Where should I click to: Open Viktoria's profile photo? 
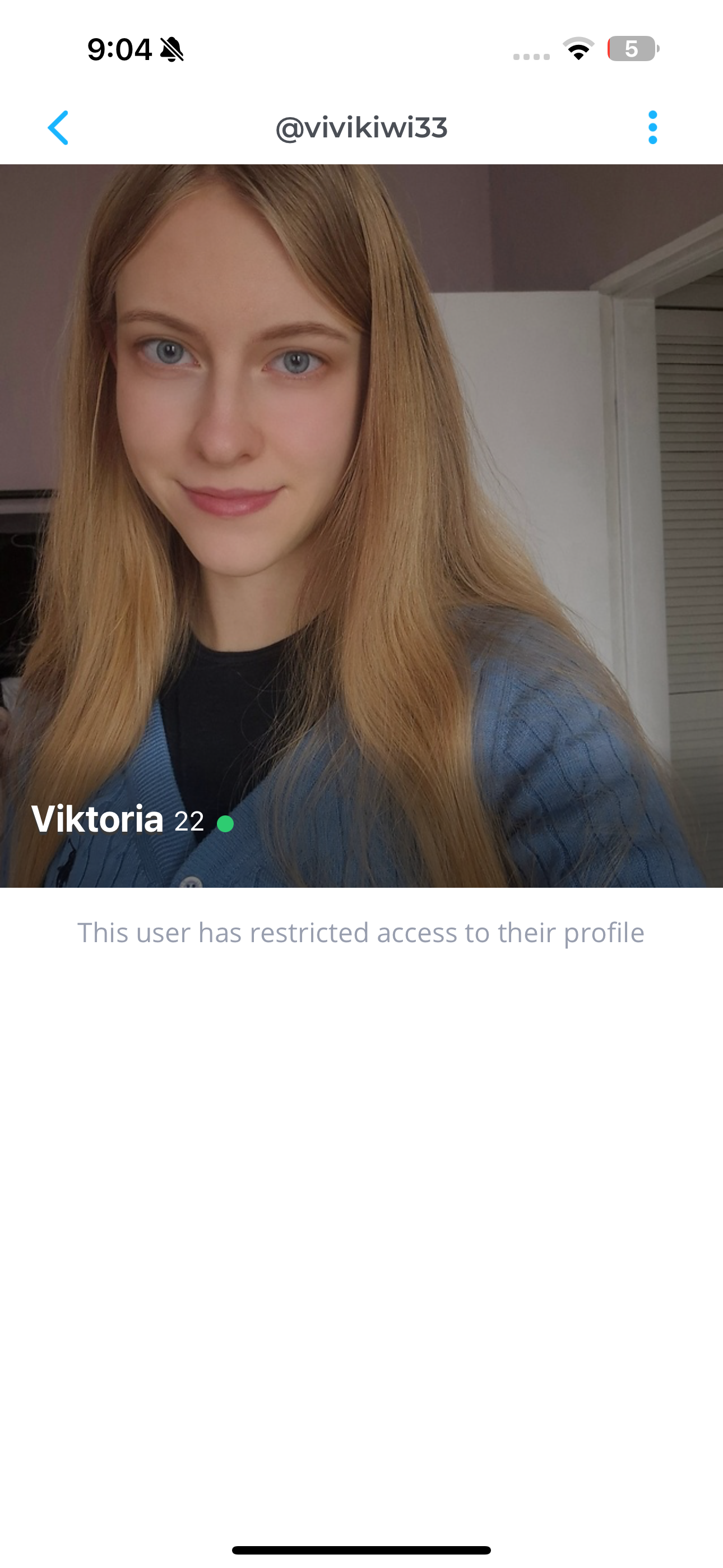[x=361, y=526]
